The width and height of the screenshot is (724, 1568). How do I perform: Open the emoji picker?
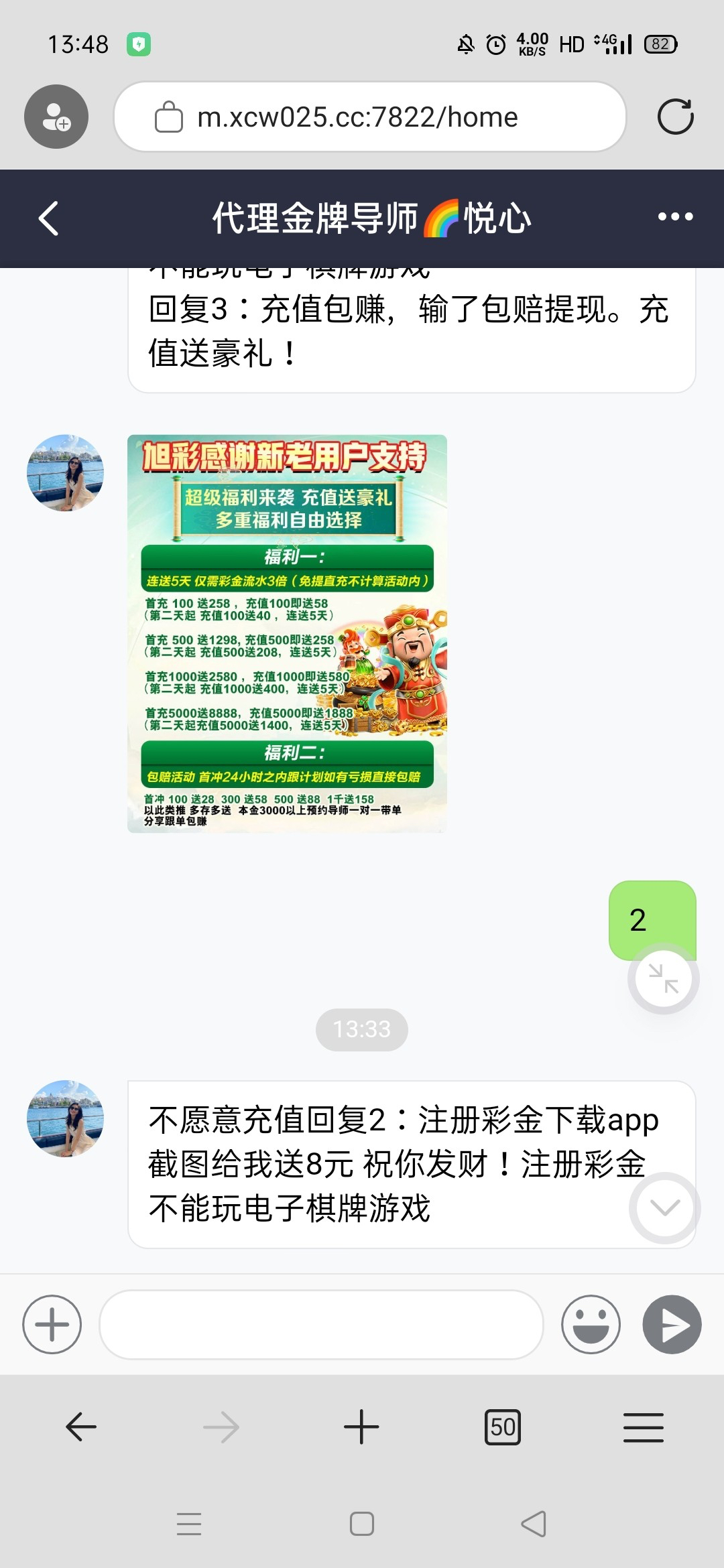[x=591, y=1325]
